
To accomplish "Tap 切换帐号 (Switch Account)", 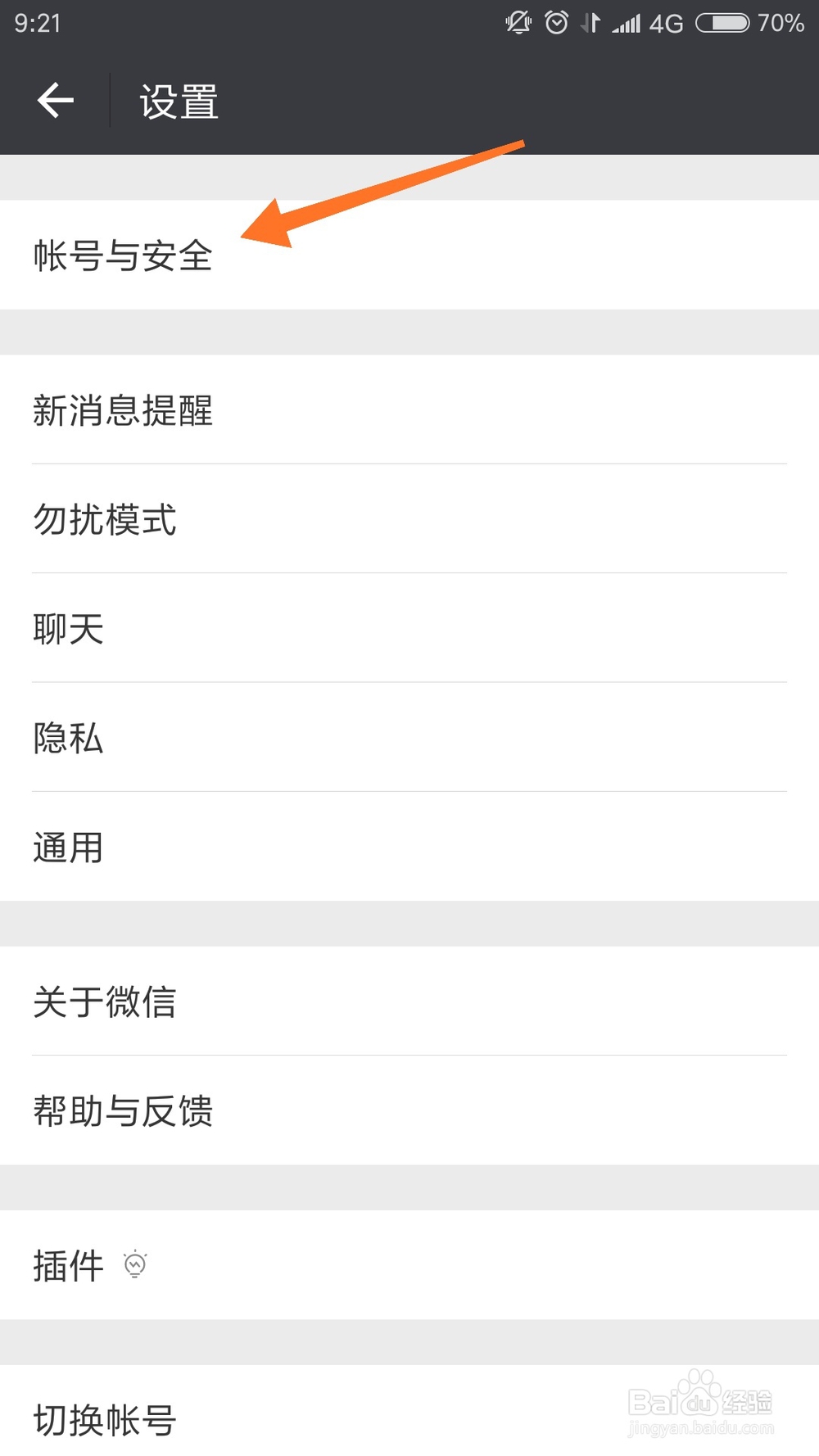I will click(x=104, y=1419).
